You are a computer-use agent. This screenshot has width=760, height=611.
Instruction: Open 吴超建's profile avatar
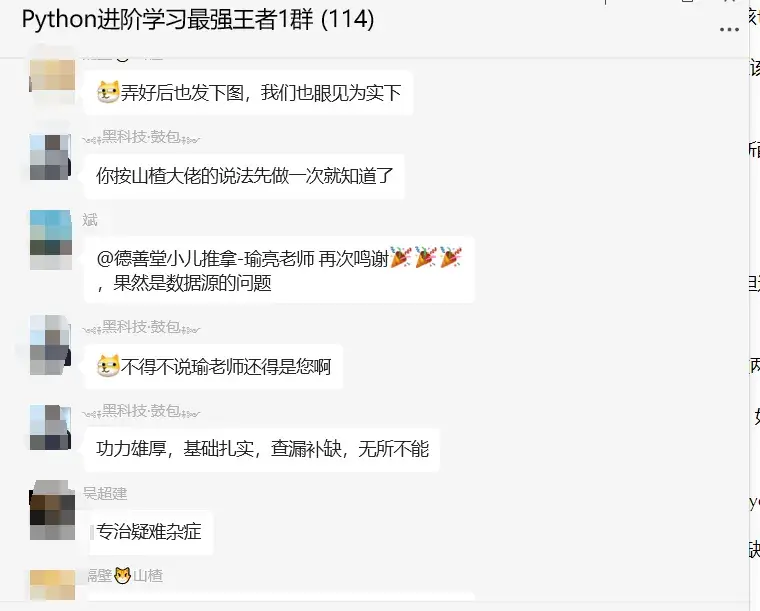tap(51, 508)
